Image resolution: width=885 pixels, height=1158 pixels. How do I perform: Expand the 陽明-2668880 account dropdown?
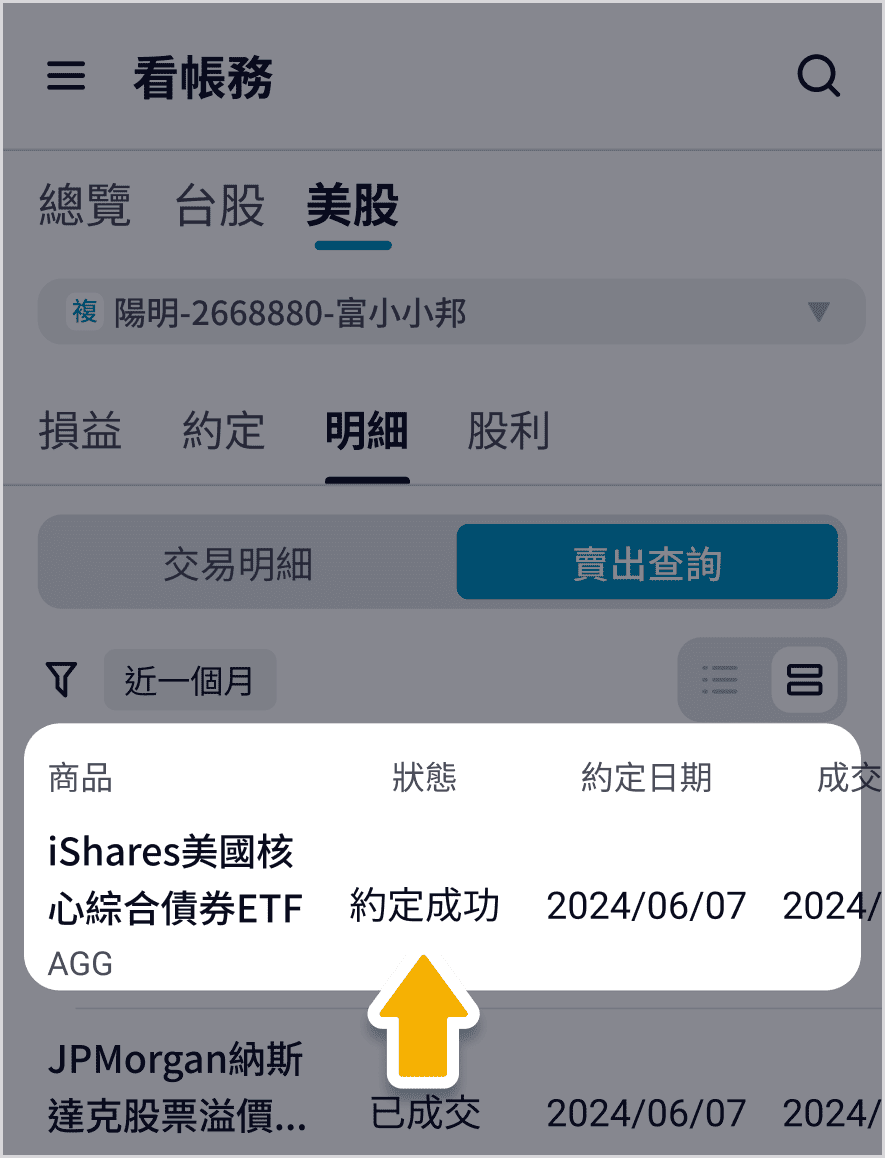(x=451, y=313)
